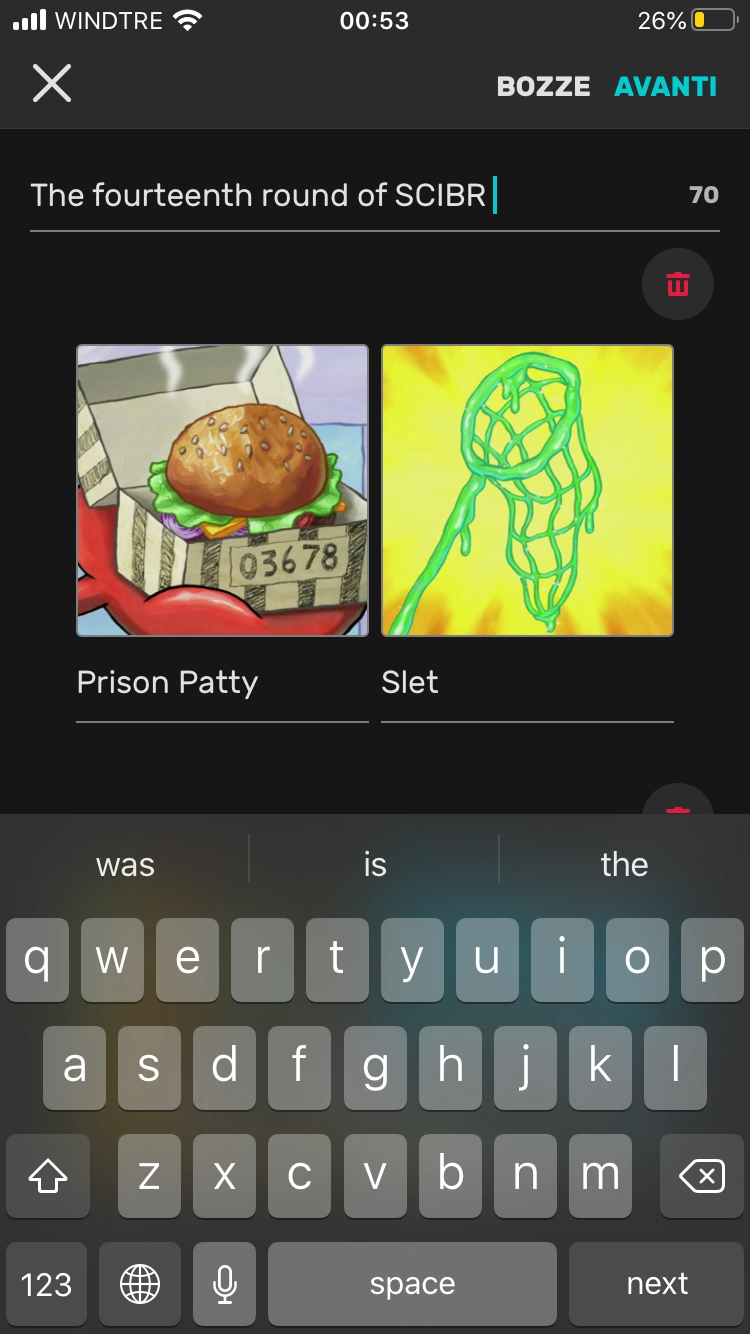Edit the Slet caption field
This screenshot has width=750, height=1334.
click(x=527, y=683)
